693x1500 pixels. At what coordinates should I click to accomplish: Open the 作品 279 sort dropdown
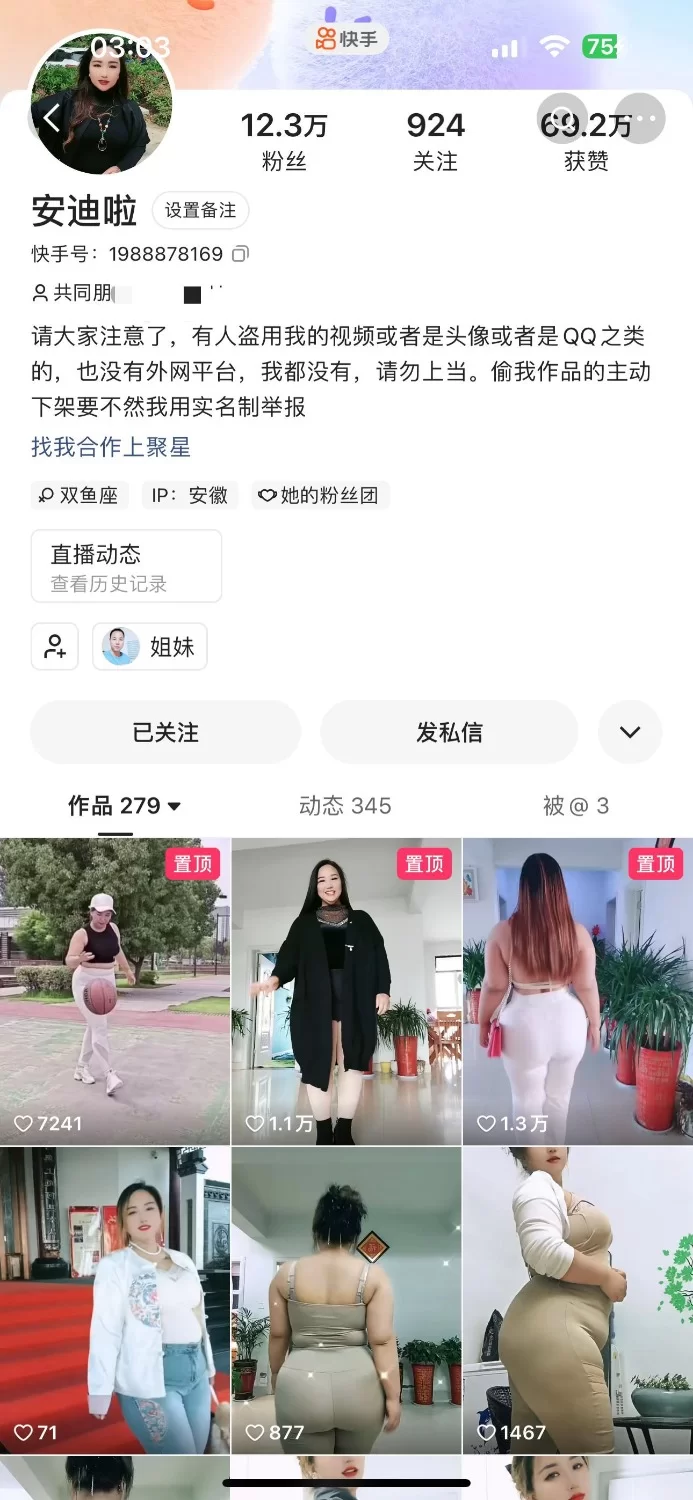click(125, 806)
